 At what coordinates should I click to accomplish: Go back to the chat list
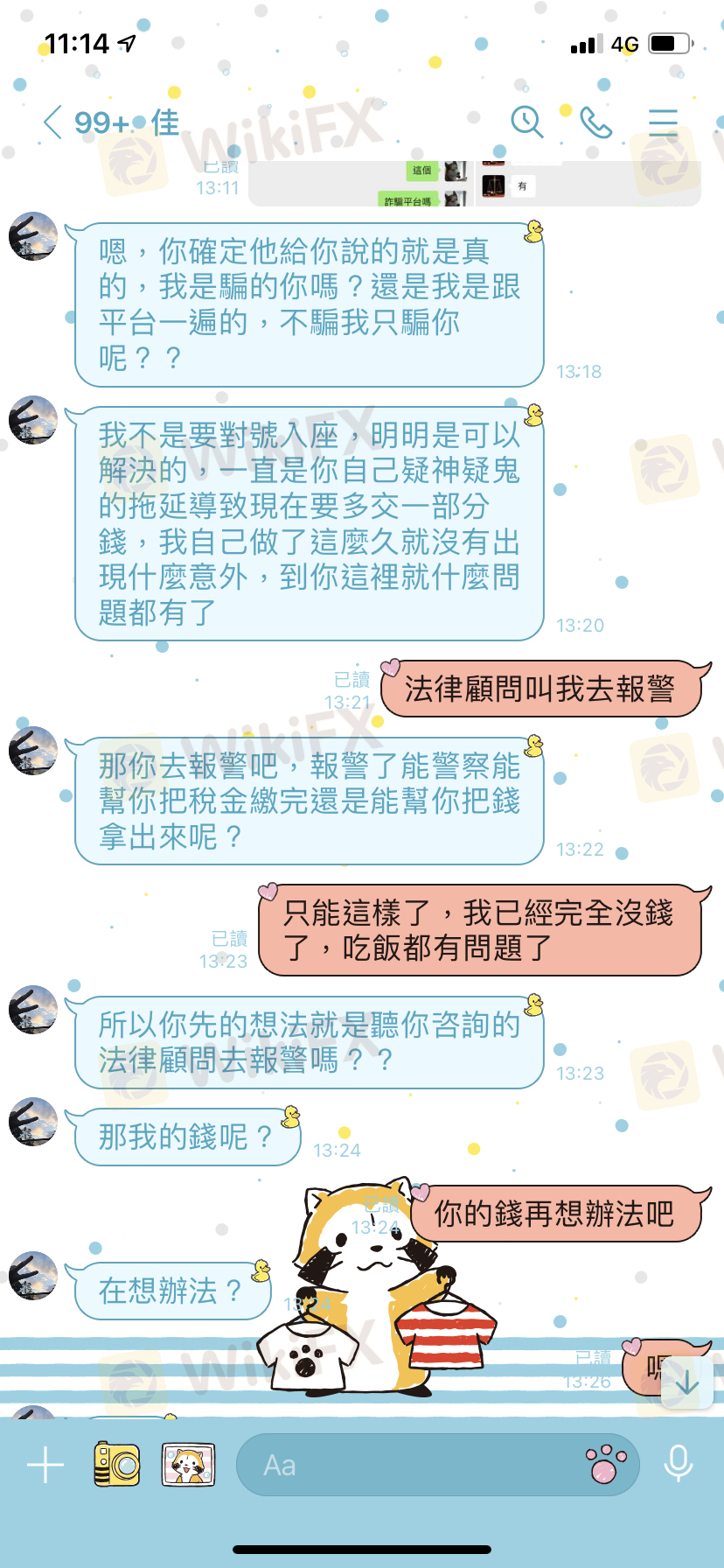52,122
